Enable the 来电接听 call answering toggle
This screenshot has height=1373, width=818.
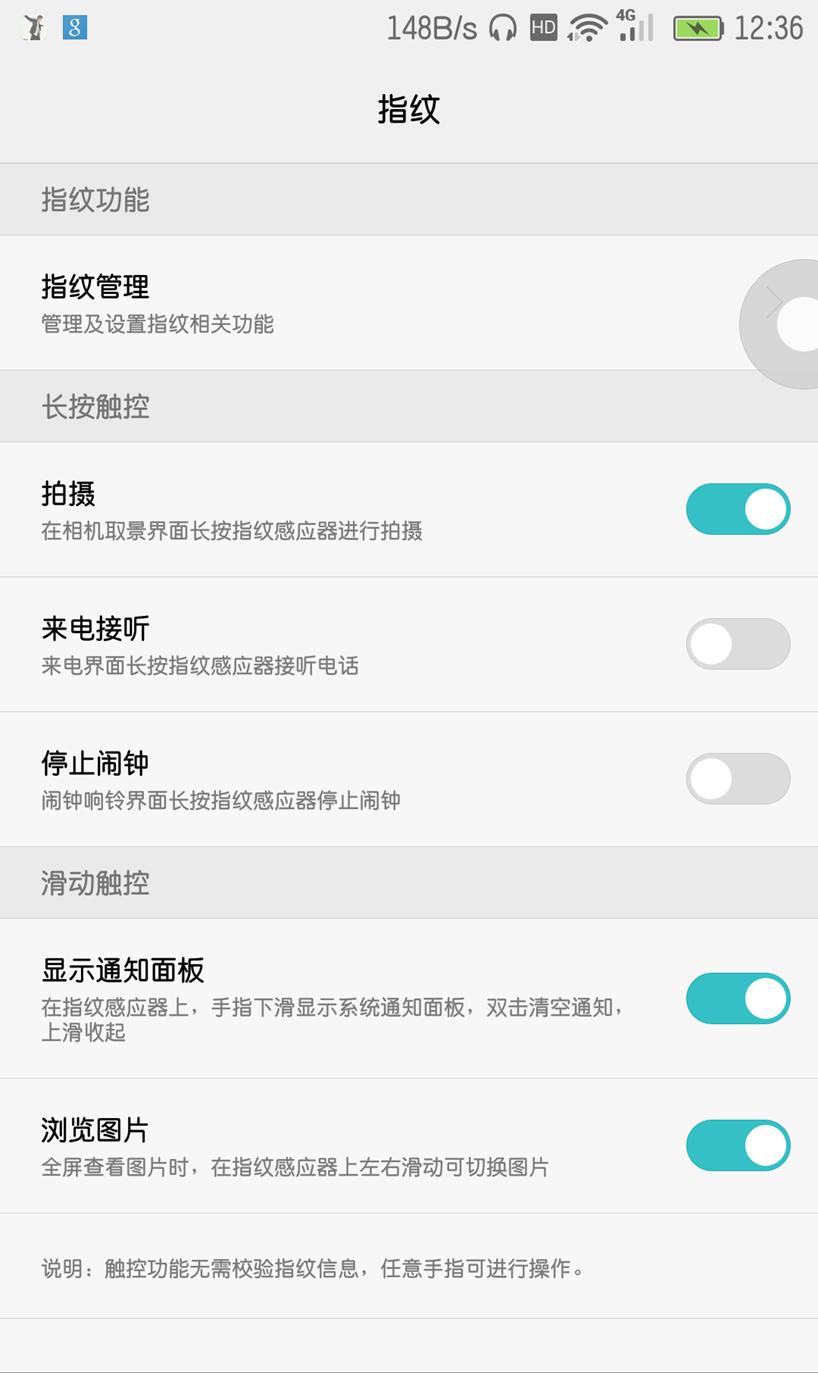tap(737, 644)
